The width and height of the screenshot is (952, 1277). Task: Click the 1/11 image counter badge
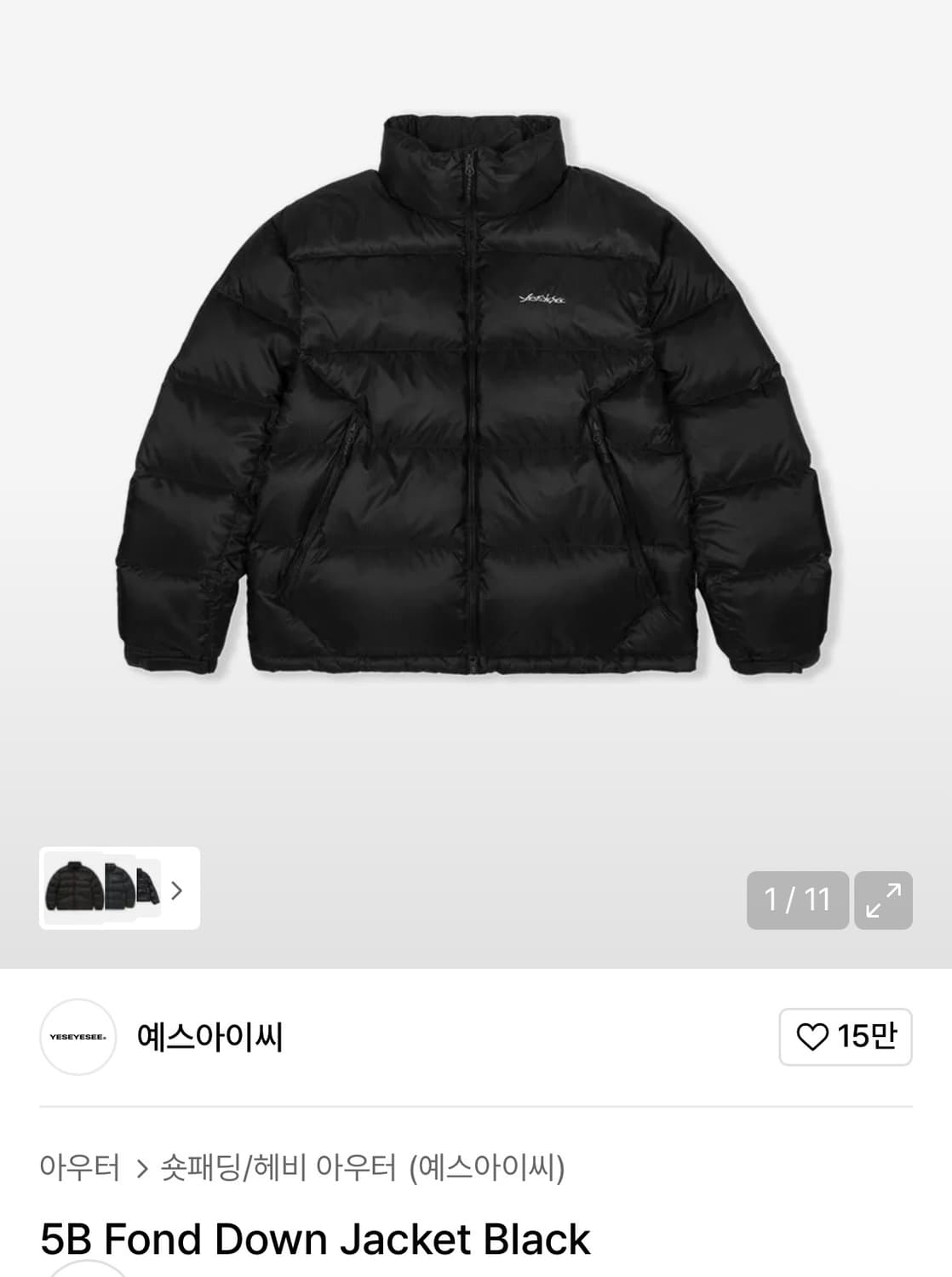(797, 900)
